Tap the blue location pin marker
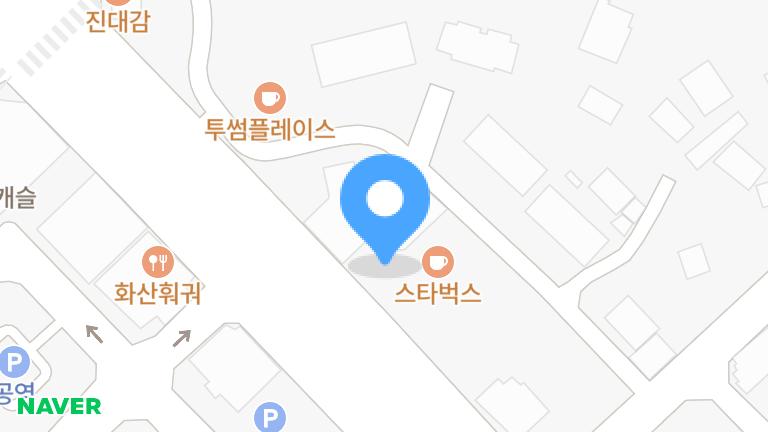Screen dimensions: 768x432 coord(385,201)
